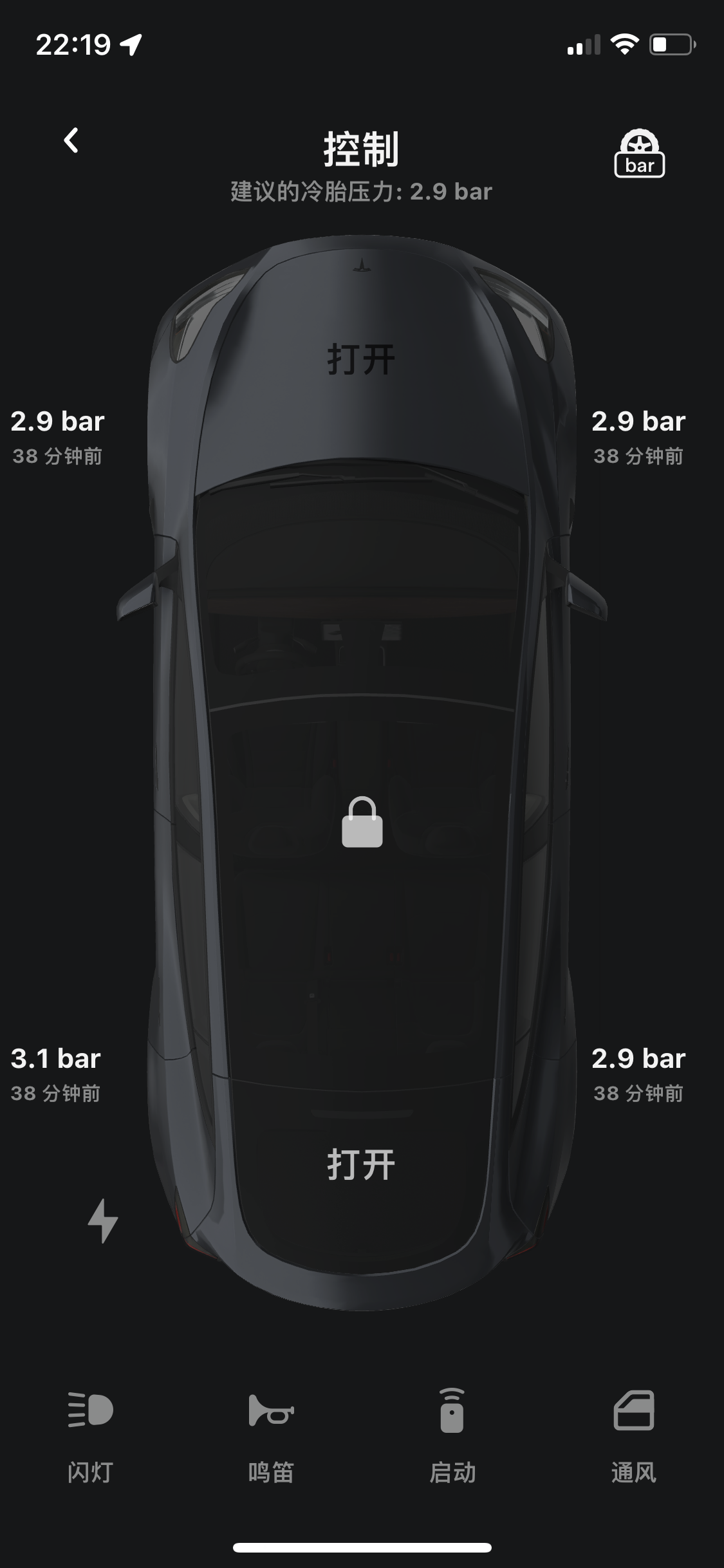Go back from the 控制 screen
The image size is (724, 1568).
pyautogui.click(x=71, y=140)
